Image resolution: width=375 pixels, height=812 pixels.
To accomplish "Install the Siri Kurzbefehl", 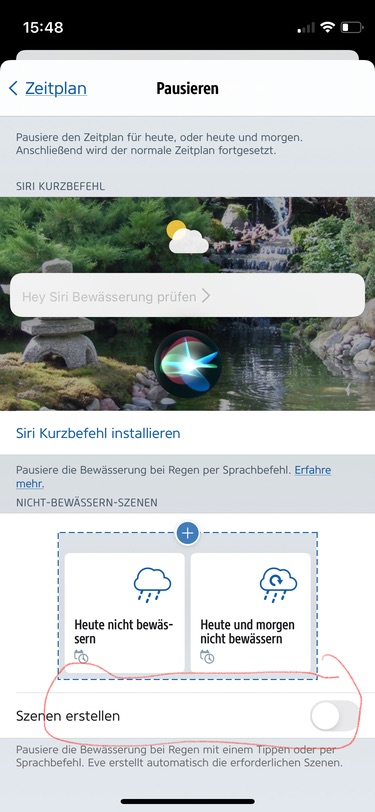I will pos(98,433).
